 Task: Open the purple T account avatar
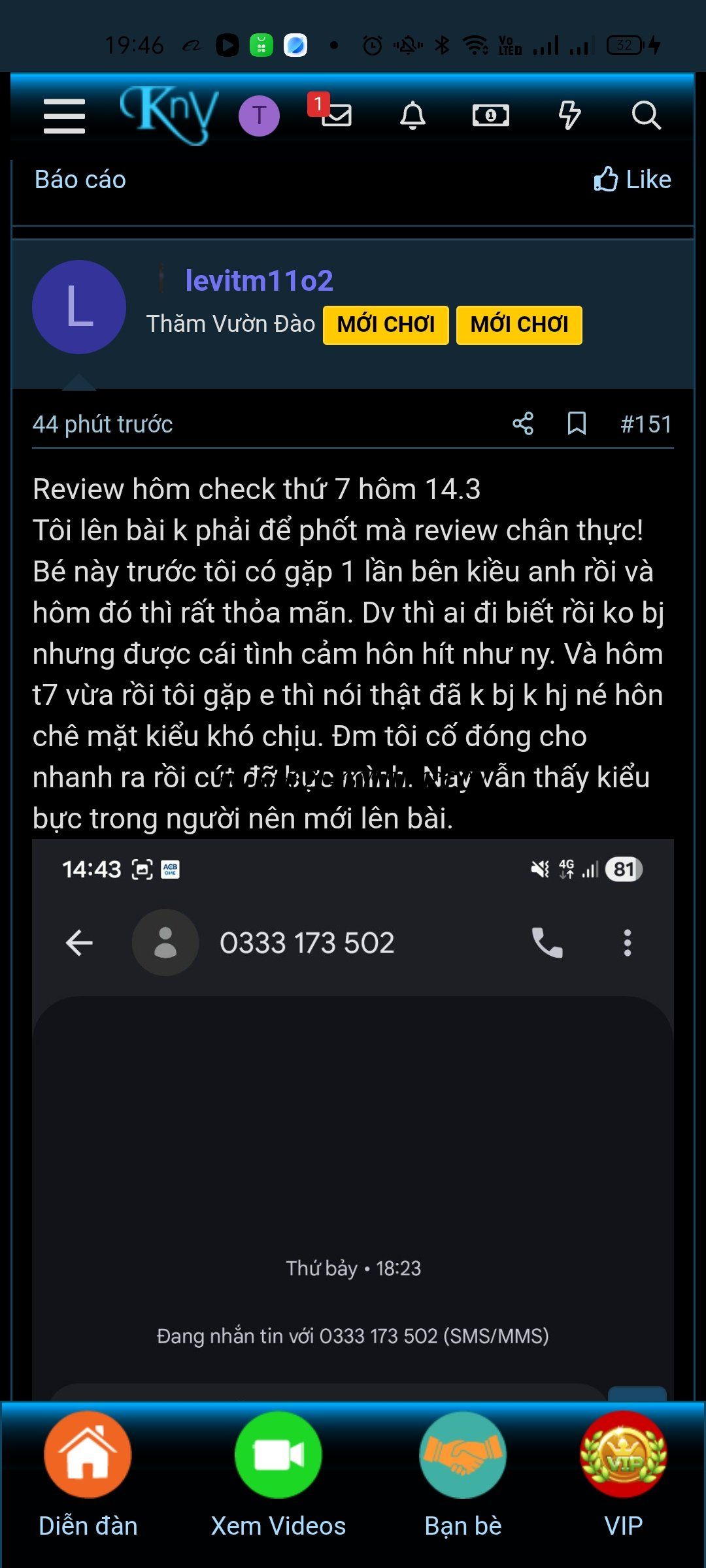pos(259,116)
